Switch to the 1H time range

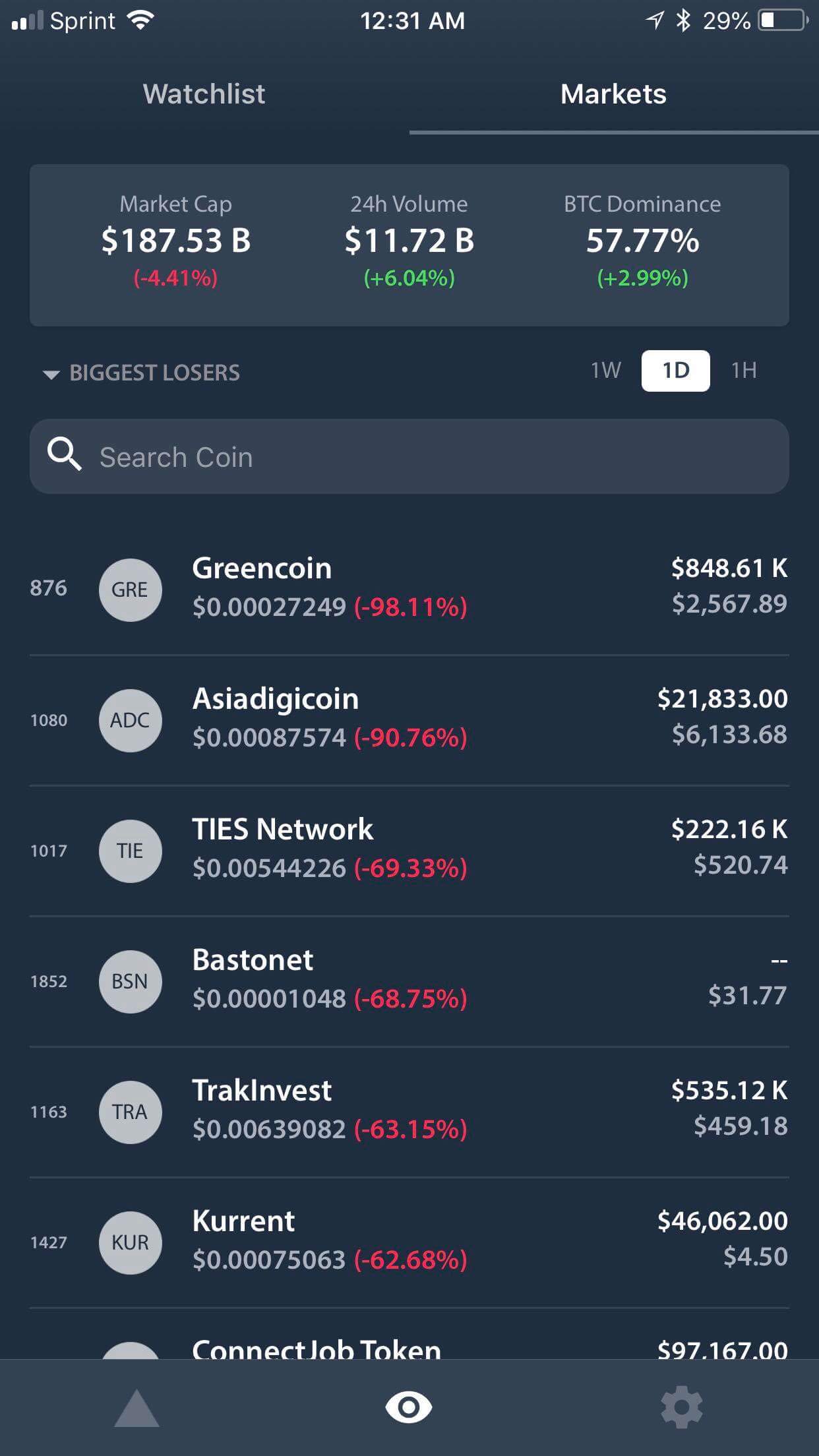[744, 371]
